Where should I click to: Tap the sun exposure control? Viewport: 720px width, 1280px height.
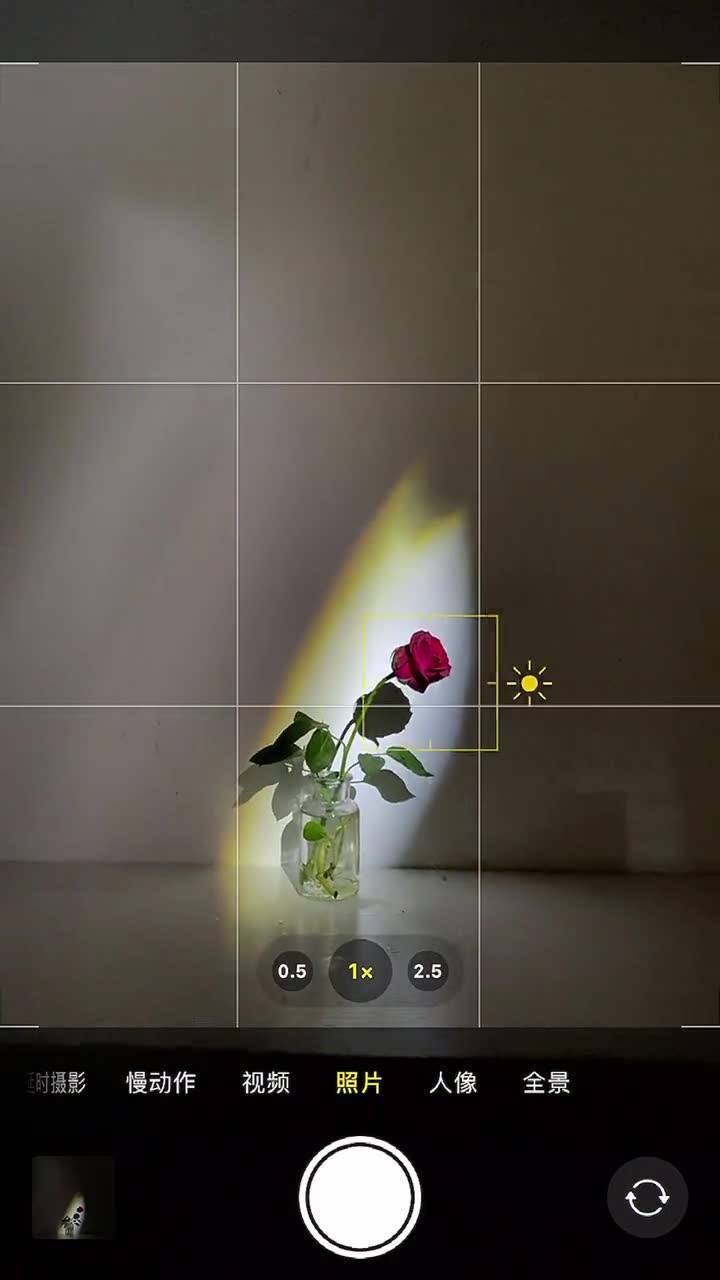pos(529,683)
